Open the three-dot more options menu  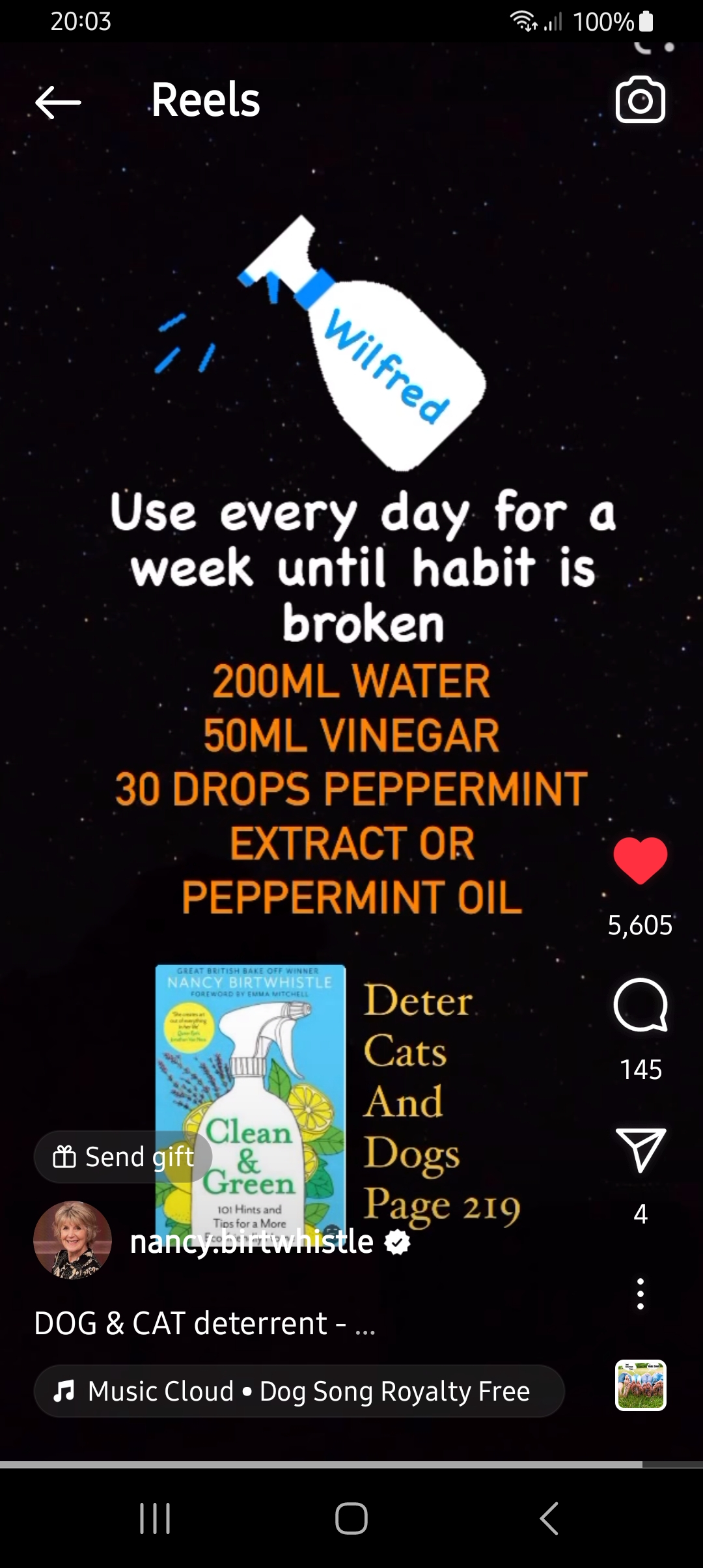tap(641, 1294)
